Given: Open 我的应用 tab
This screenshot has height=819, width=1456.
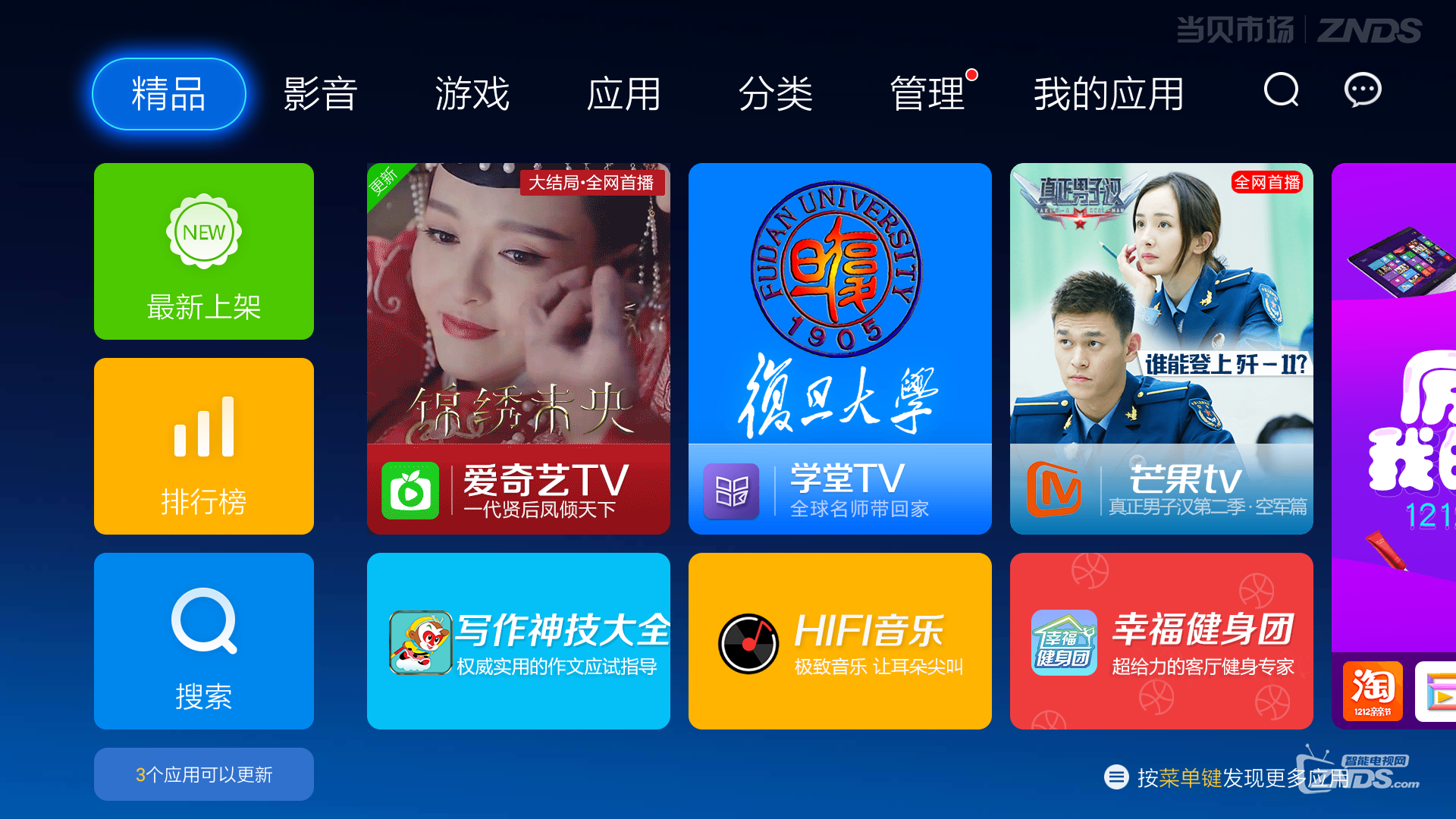Looking at the screenshot, I should click(x=1109, y=94).
